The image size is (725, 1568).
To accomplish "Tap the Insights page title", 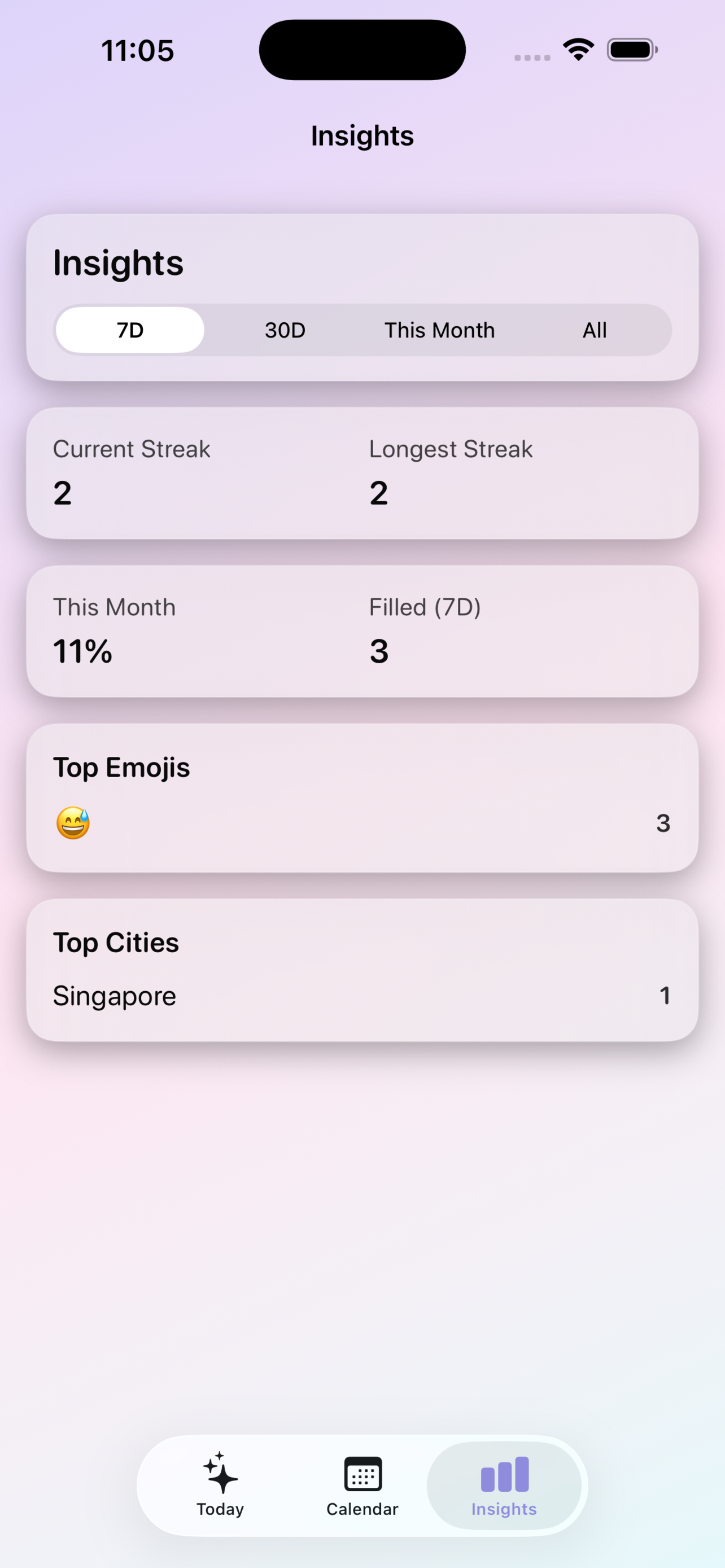I will coord(362,135).
